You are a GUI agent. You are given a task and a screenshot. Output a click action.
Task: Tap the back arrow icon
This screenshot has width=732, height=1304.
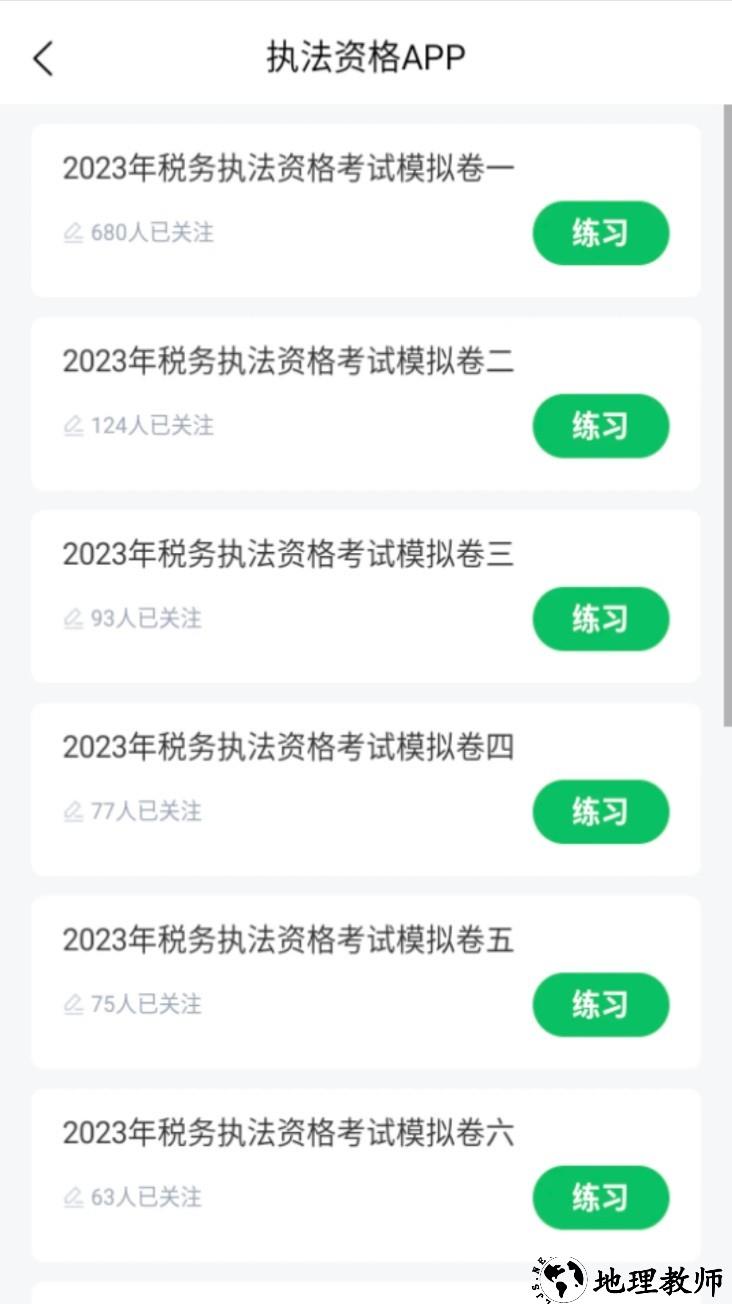[x=42, y=59]
